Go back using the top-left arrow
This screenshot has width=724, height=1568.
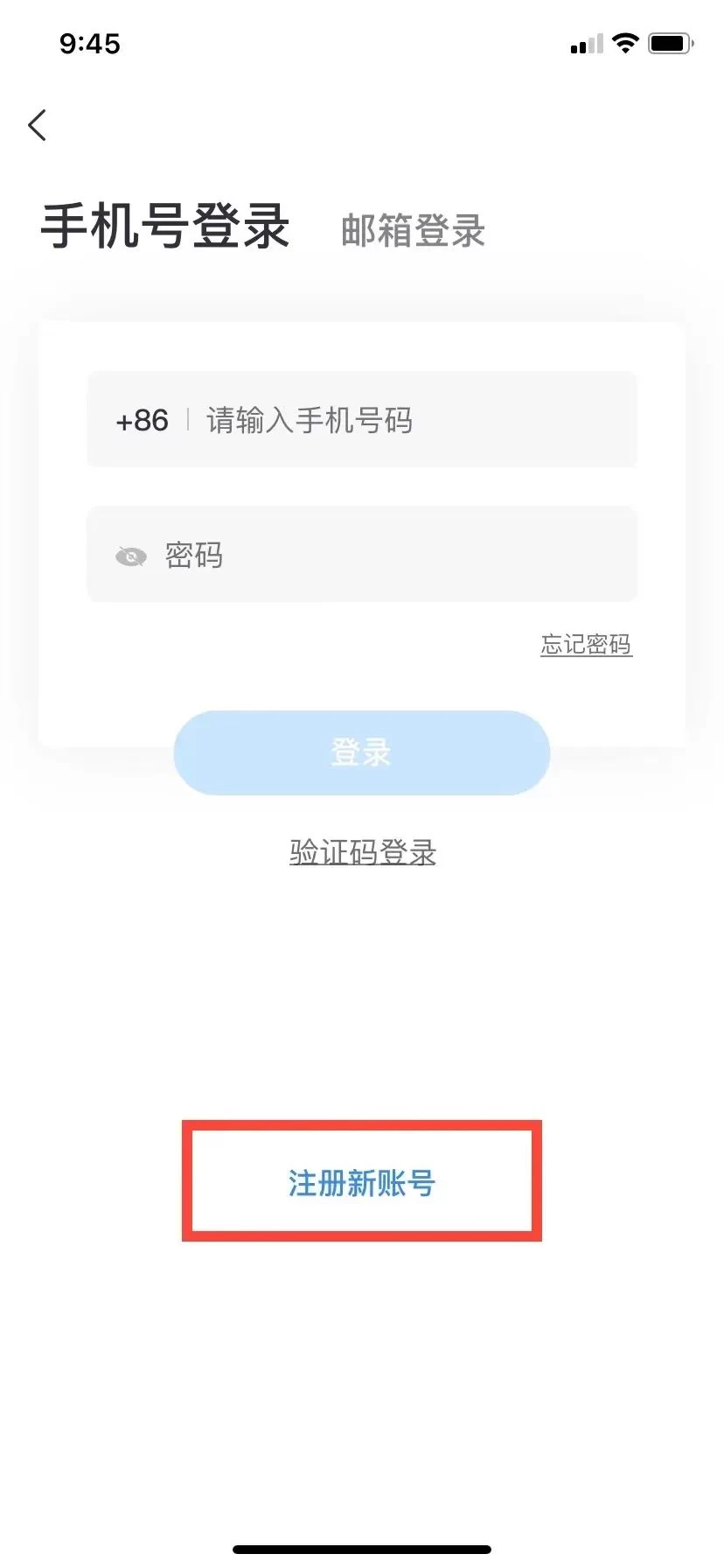pyautogui.click(x=37, y=125)
